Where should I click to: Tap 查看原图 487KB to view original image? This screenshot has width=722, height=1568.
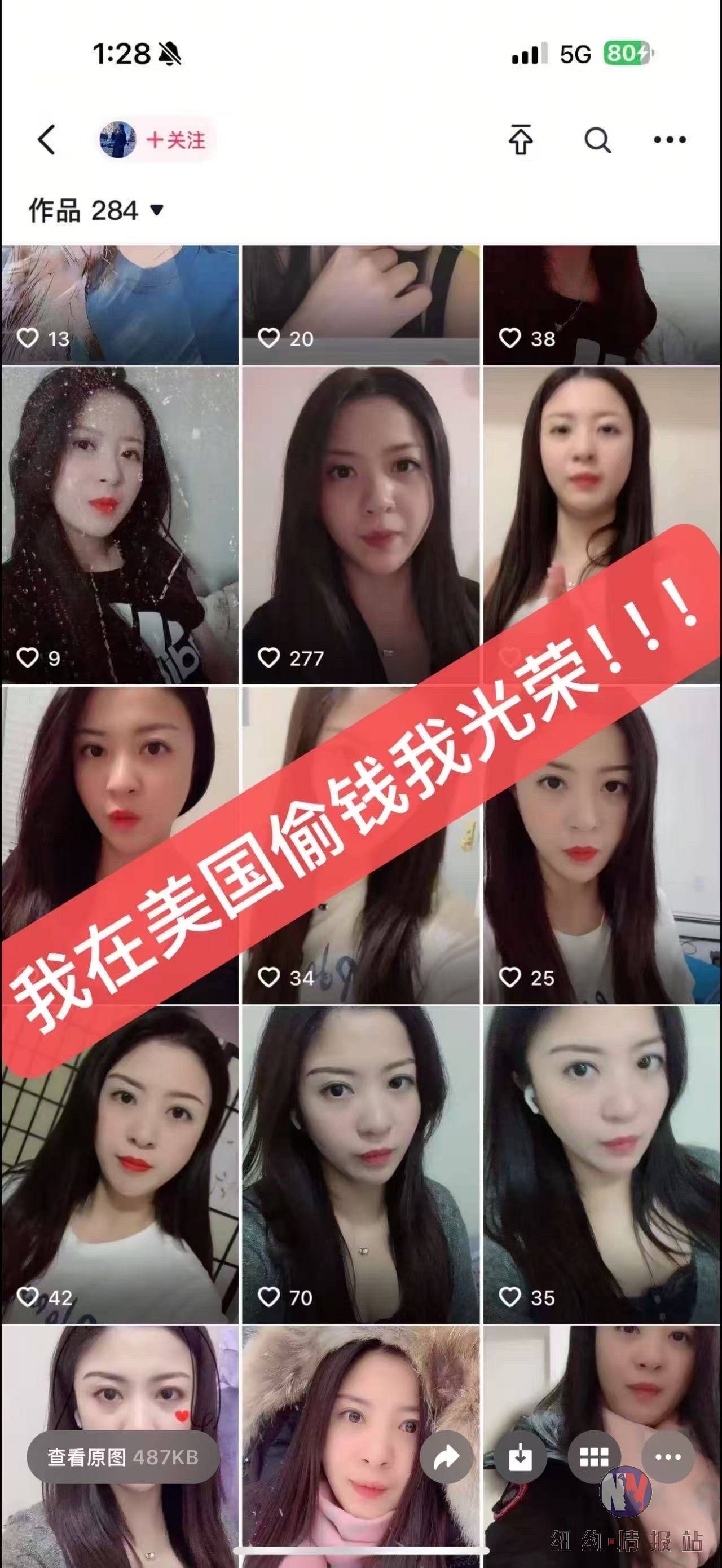(x=123, y=1457)
